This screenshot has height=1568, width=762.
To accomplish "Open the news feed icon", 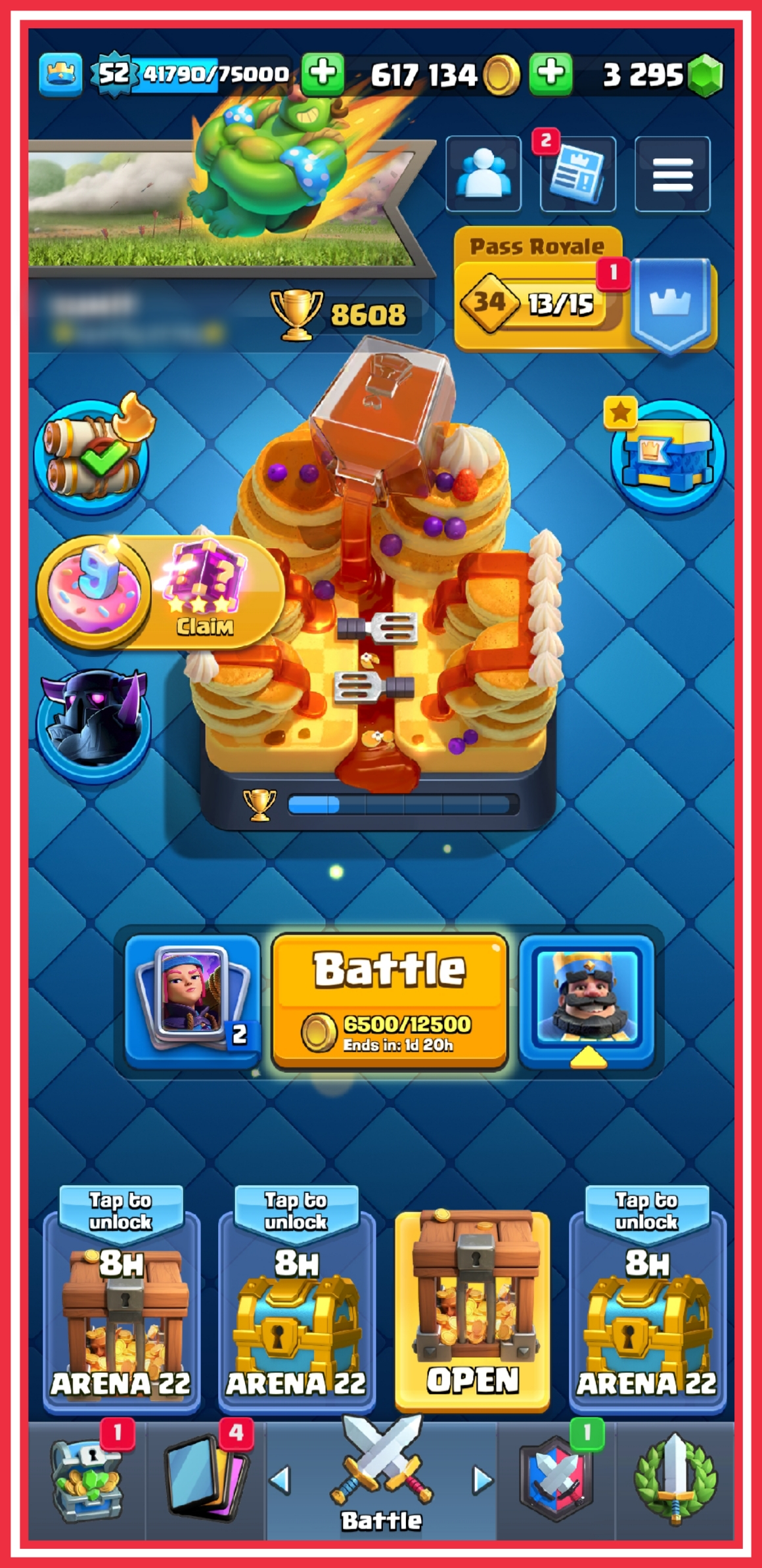I will click(x=577, y=175).
